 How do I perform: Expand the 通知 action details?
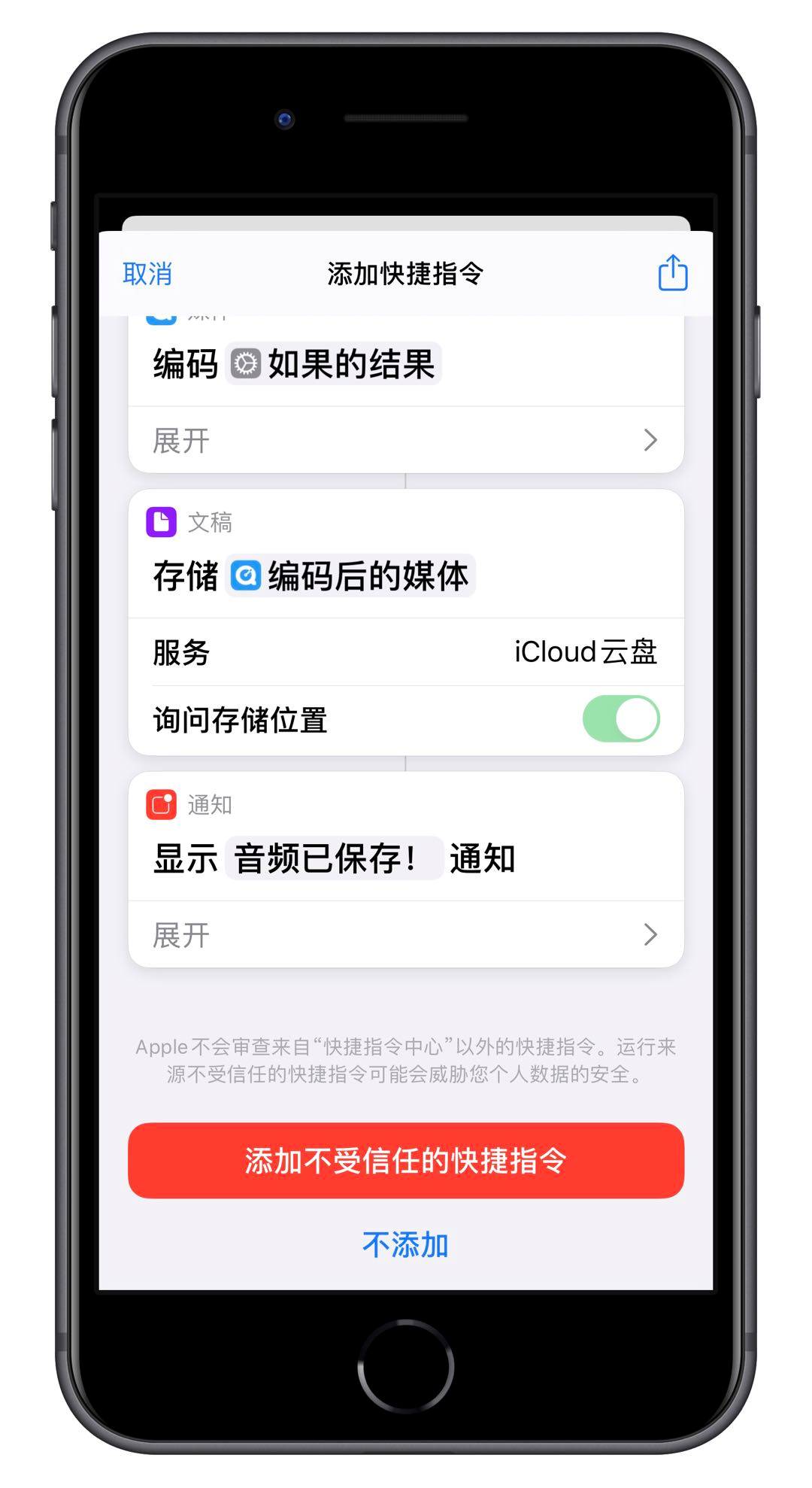coord(406,934)
